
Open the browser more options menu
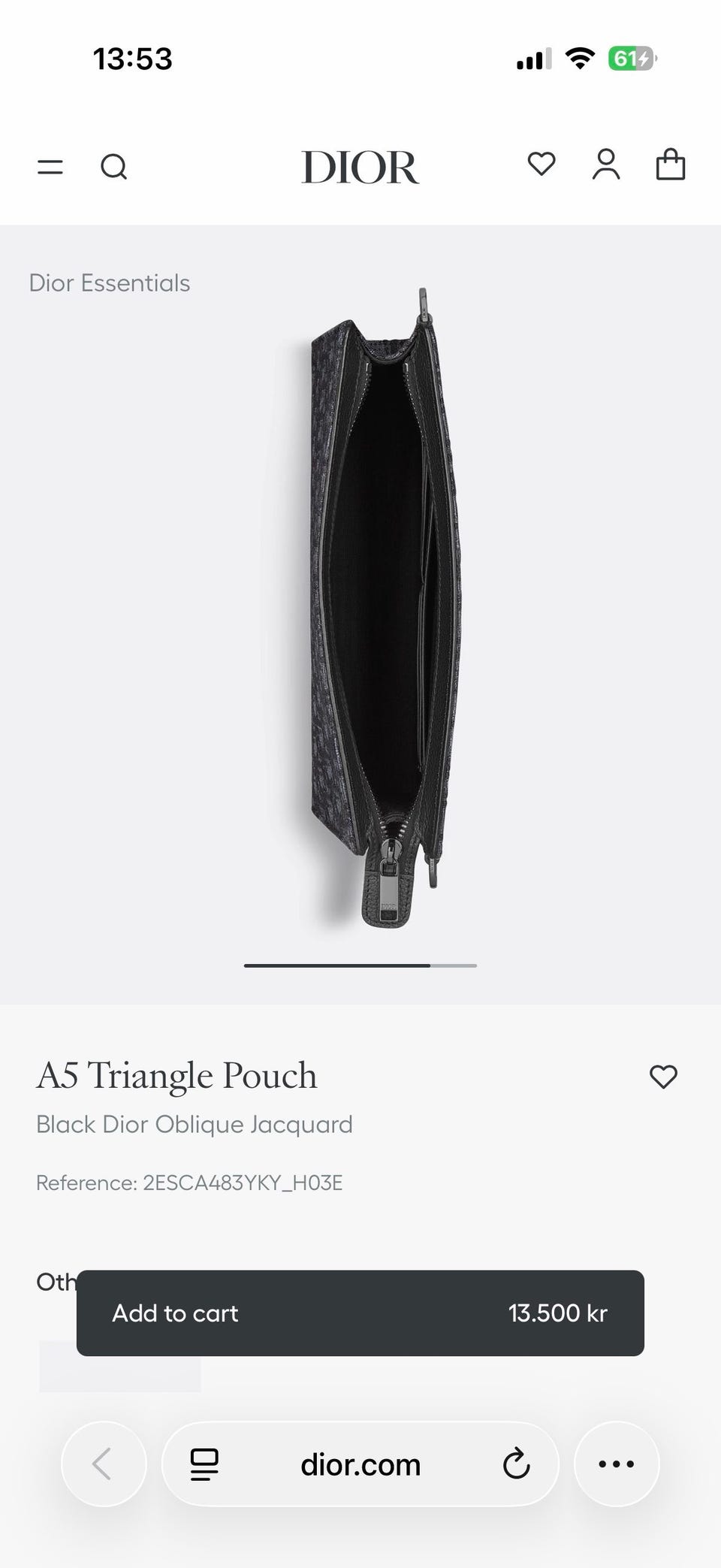pyautogui.click(x=617, y=1464)
